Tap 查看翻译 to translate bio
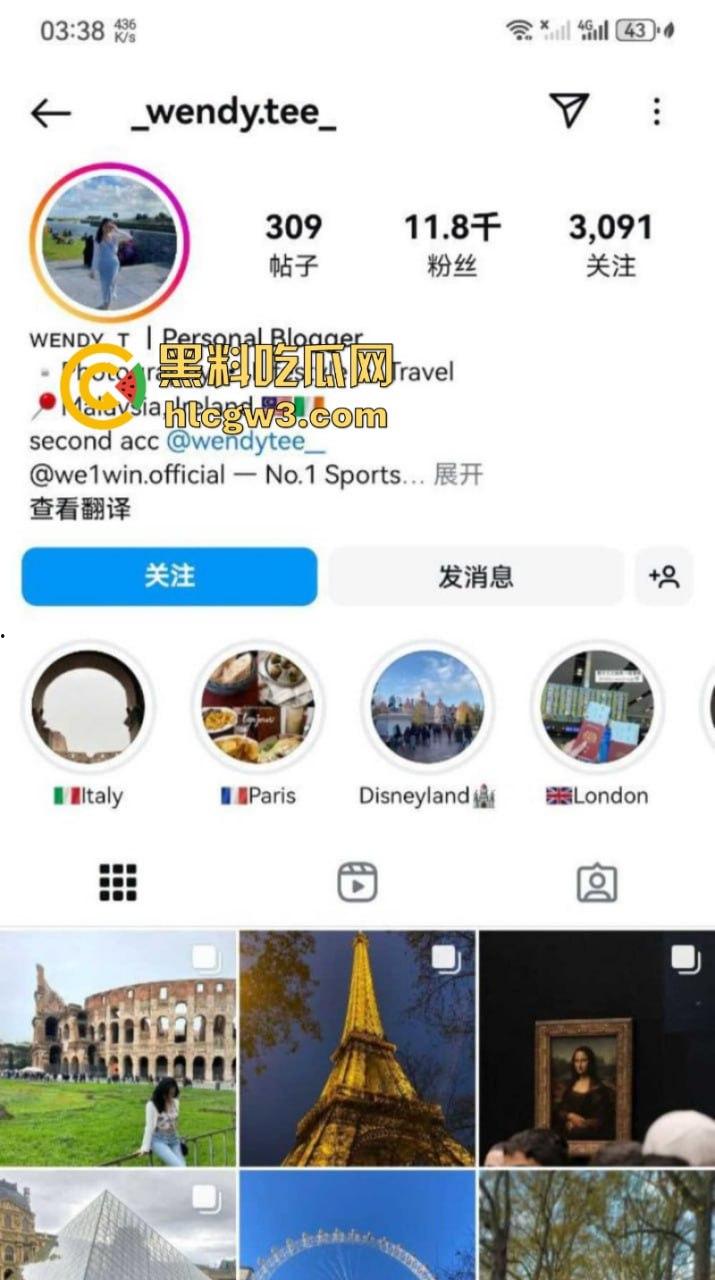The image size is (715, 1280). (x=80, y=508)
